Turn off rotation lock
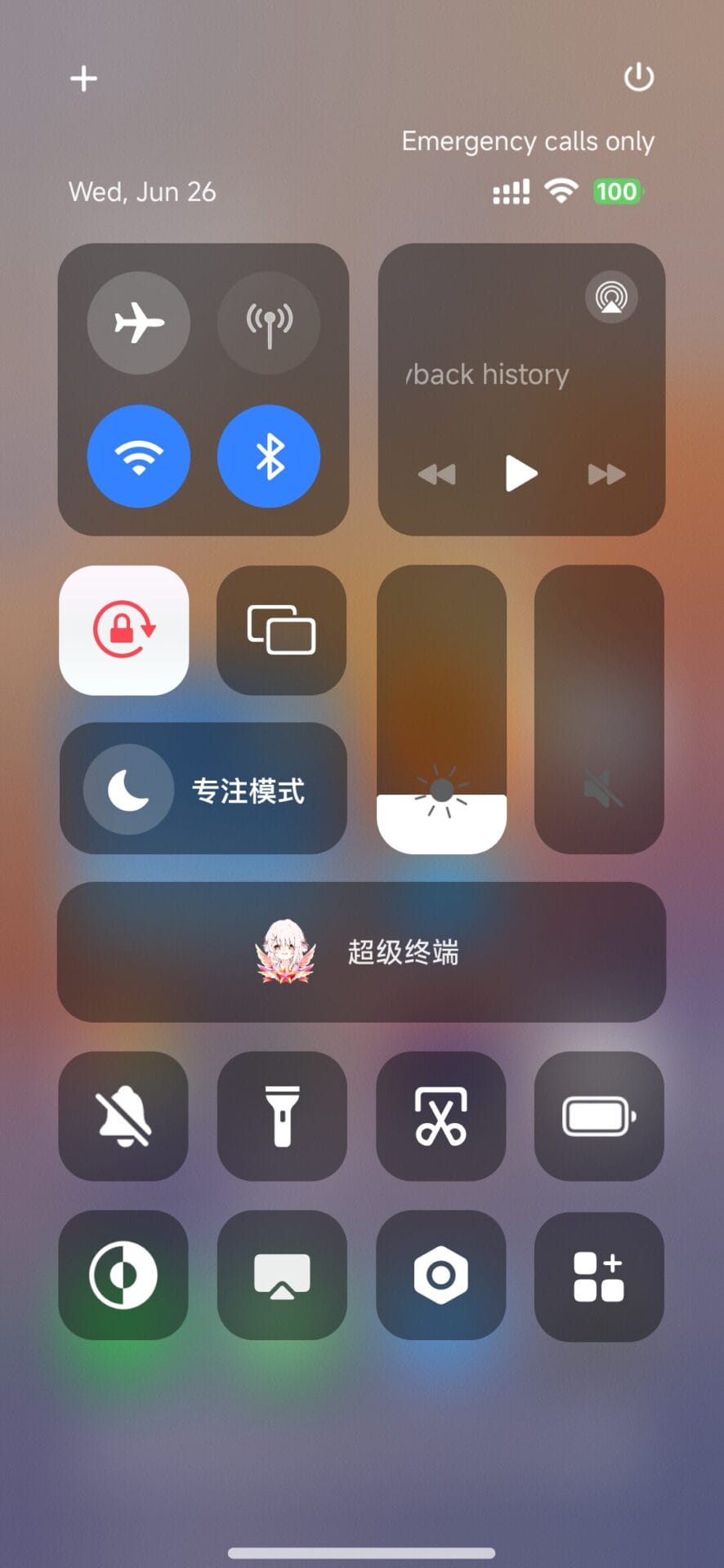This screenshot has width=724, height=1568. tap(124, 630)
